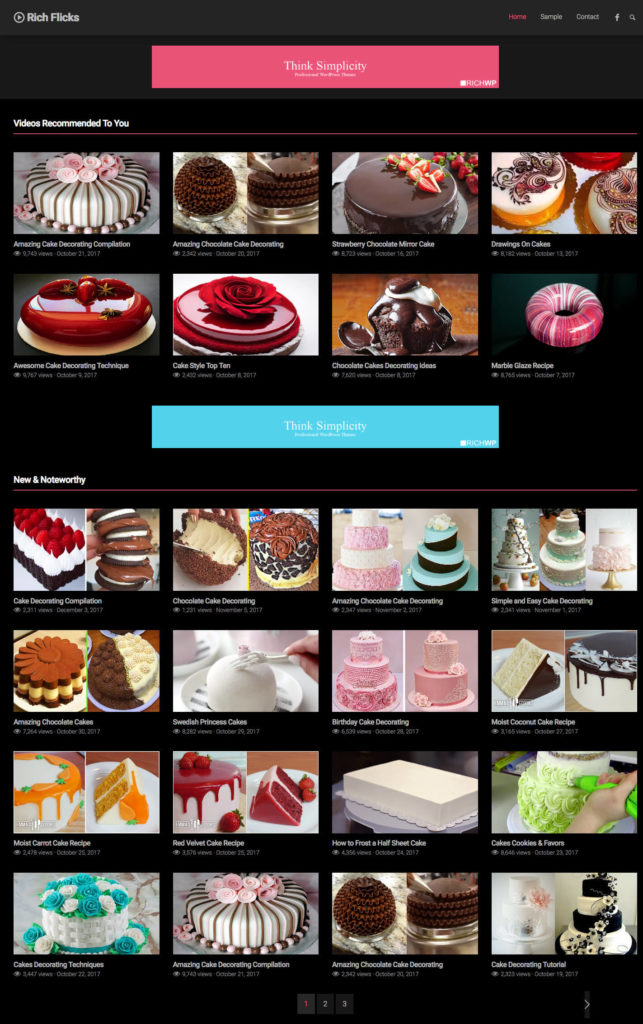This screenshot has width=643, height=1024.
Task: Open Birthday Cake Decorating video
Action: (x=404, y=670)
